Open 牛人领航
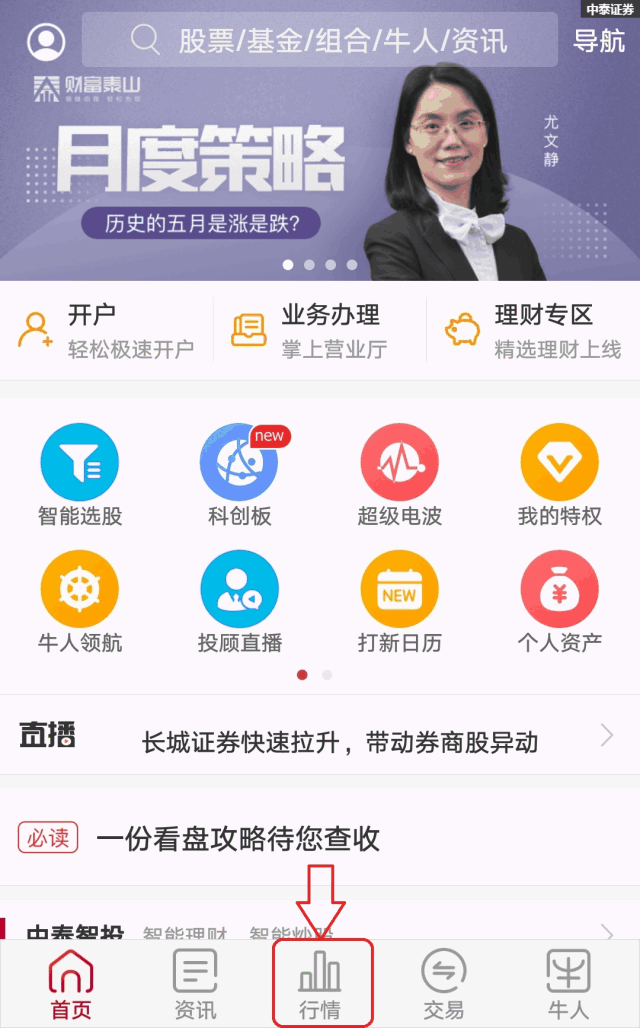Viewport: 640px width, 1028px height. coord(80,602)
